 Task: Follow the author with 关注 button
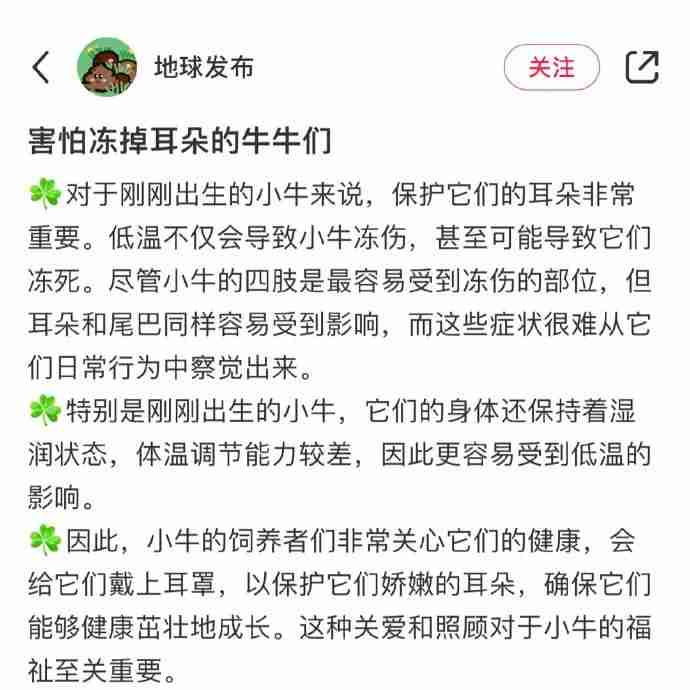coord(551,67)
